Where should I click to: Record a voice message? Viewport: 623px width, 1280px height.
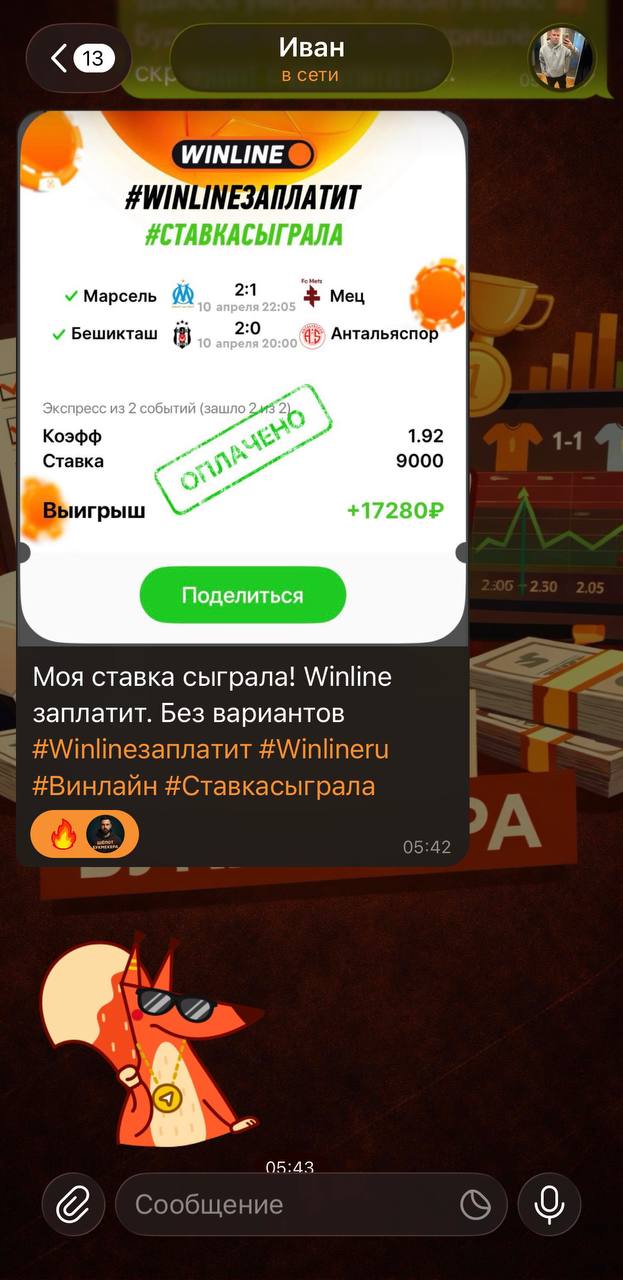(x=549, y=1205)
